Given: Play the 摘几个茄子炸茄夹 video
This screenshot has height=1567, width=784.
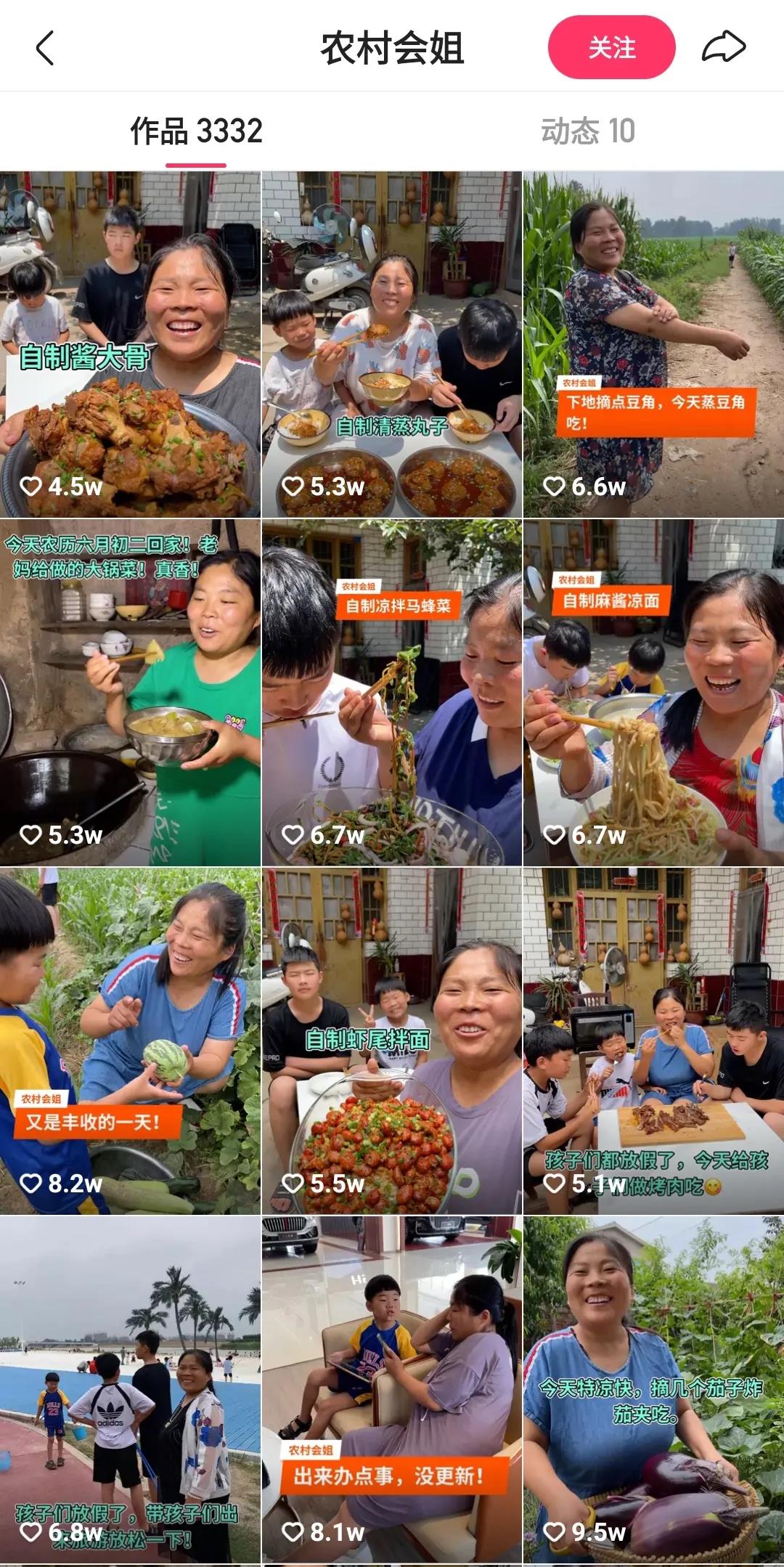Looking at the screenshot, I should pyautogui.click(x=653, y=1389).
